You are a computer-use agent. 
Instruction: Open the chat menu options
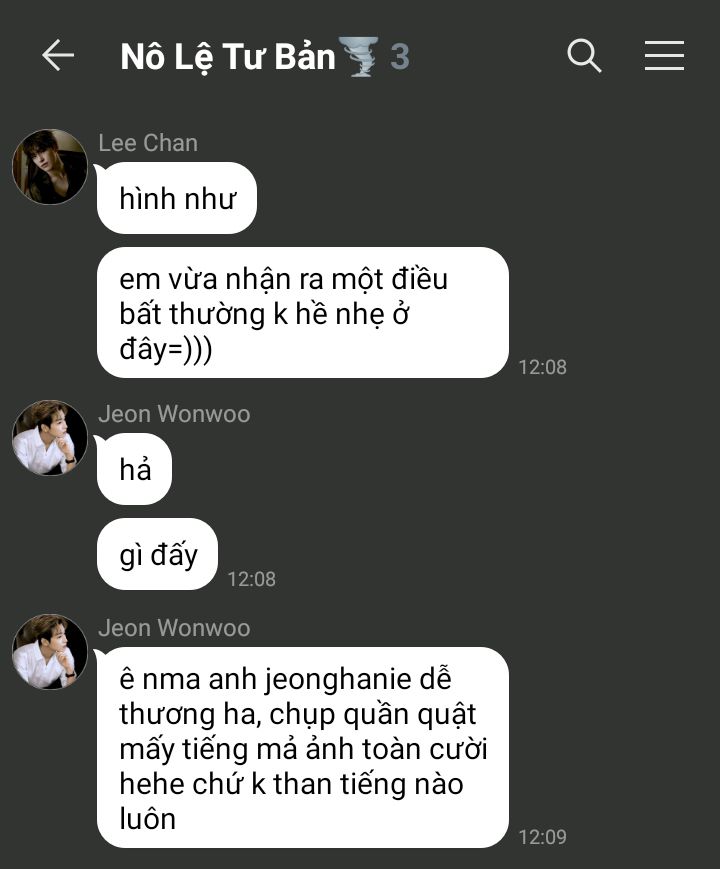coord(664,56)
